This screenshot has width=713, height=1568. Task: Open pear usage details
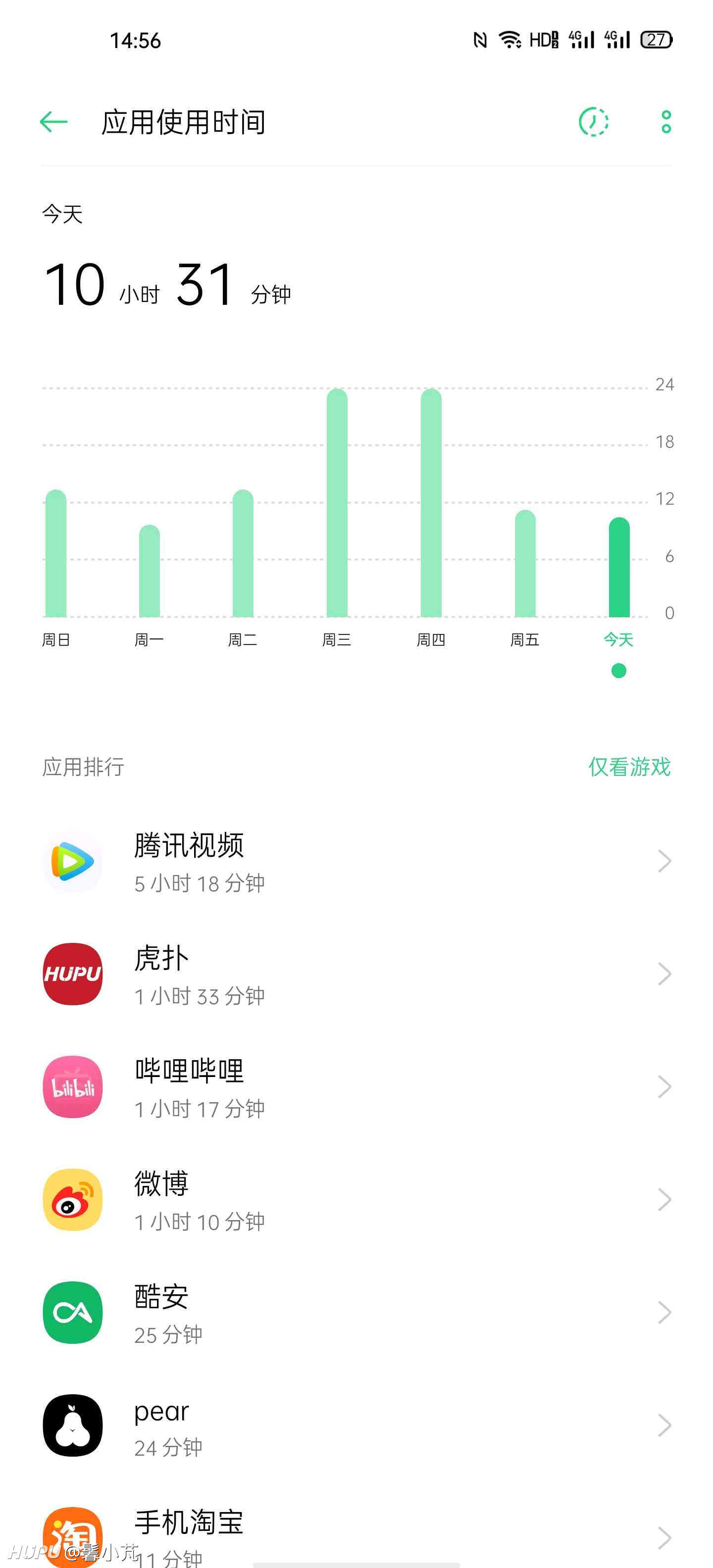point(356,1425)
